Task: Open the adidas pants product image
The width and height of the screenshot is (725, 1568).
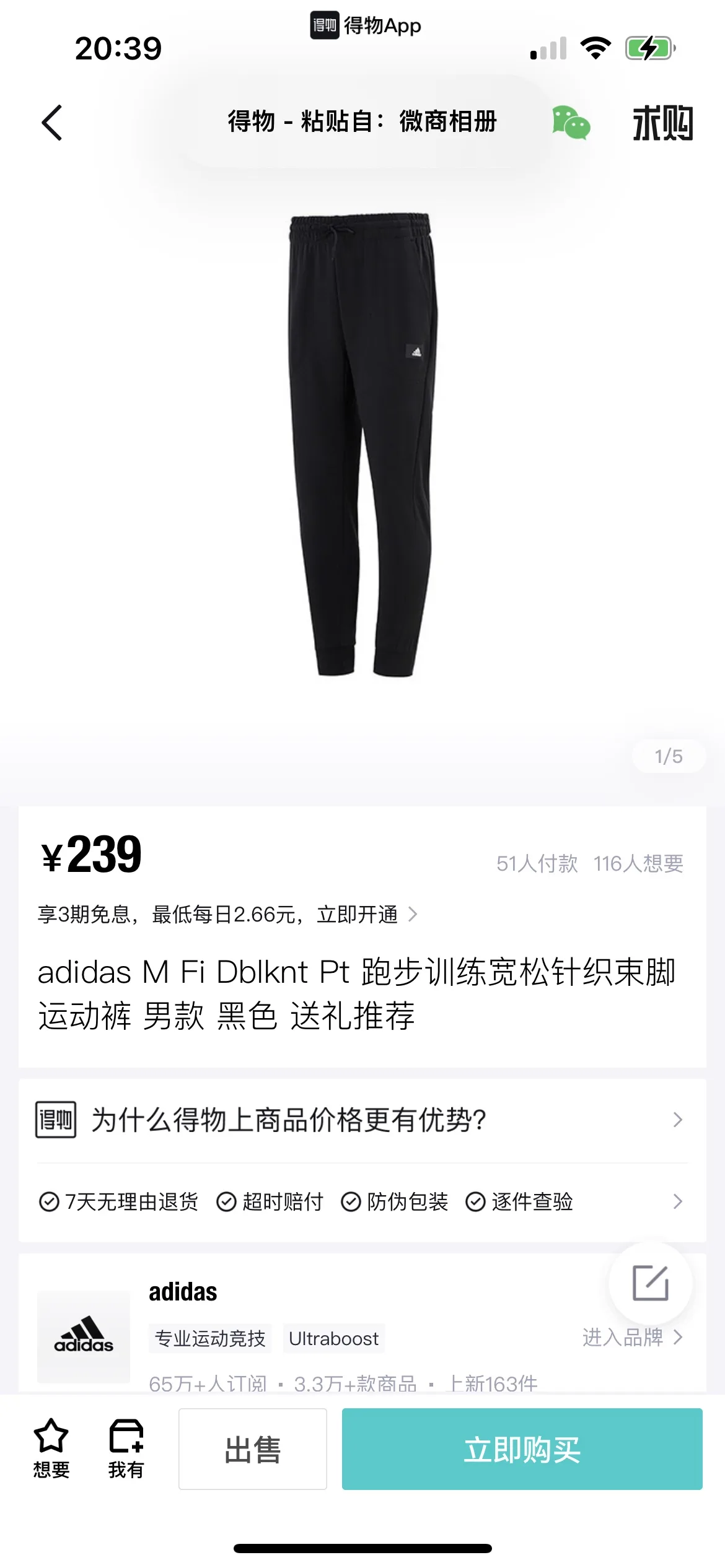Action: coord(362,446)
